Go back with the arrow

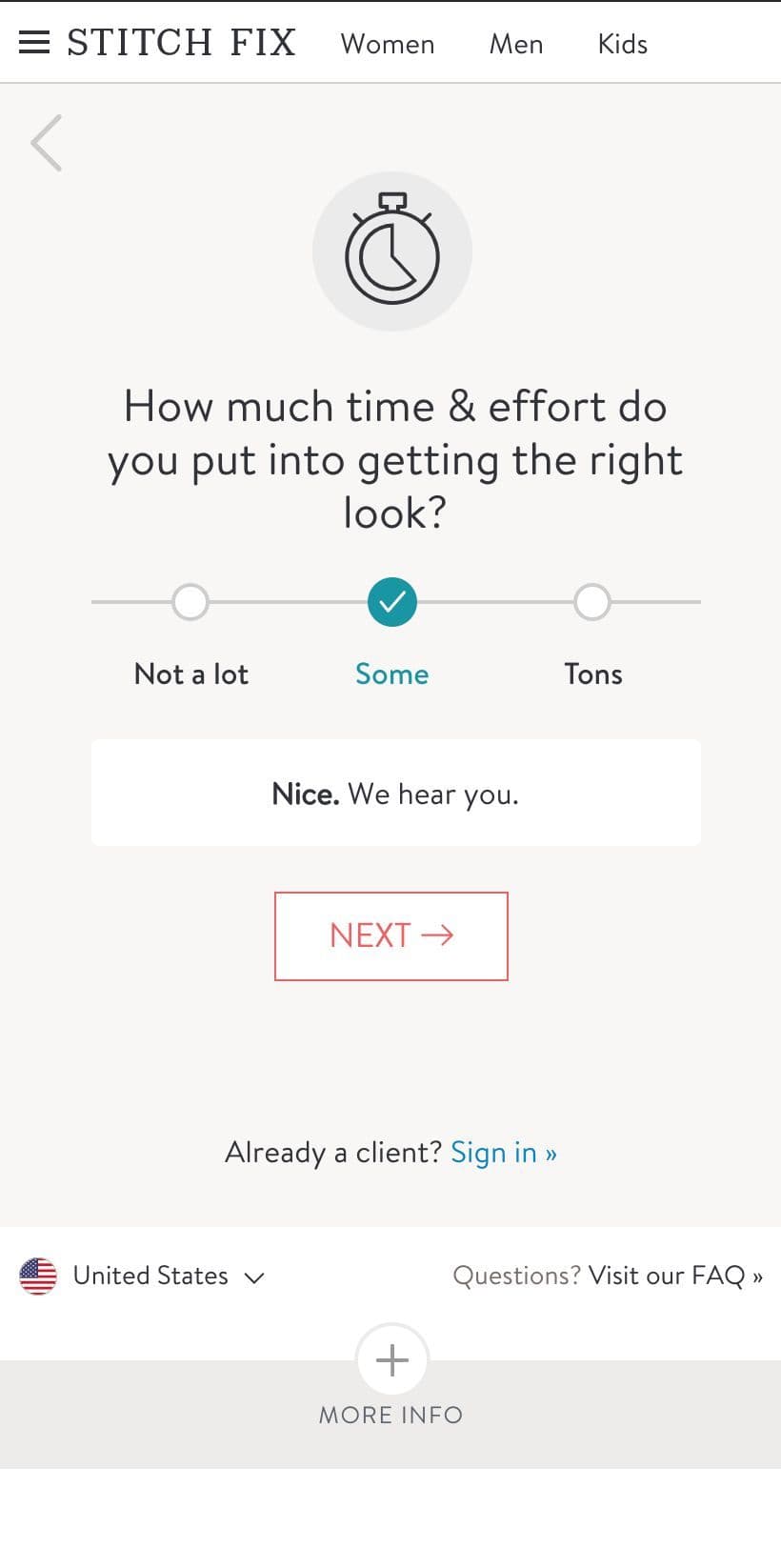(x=46, y=143)
